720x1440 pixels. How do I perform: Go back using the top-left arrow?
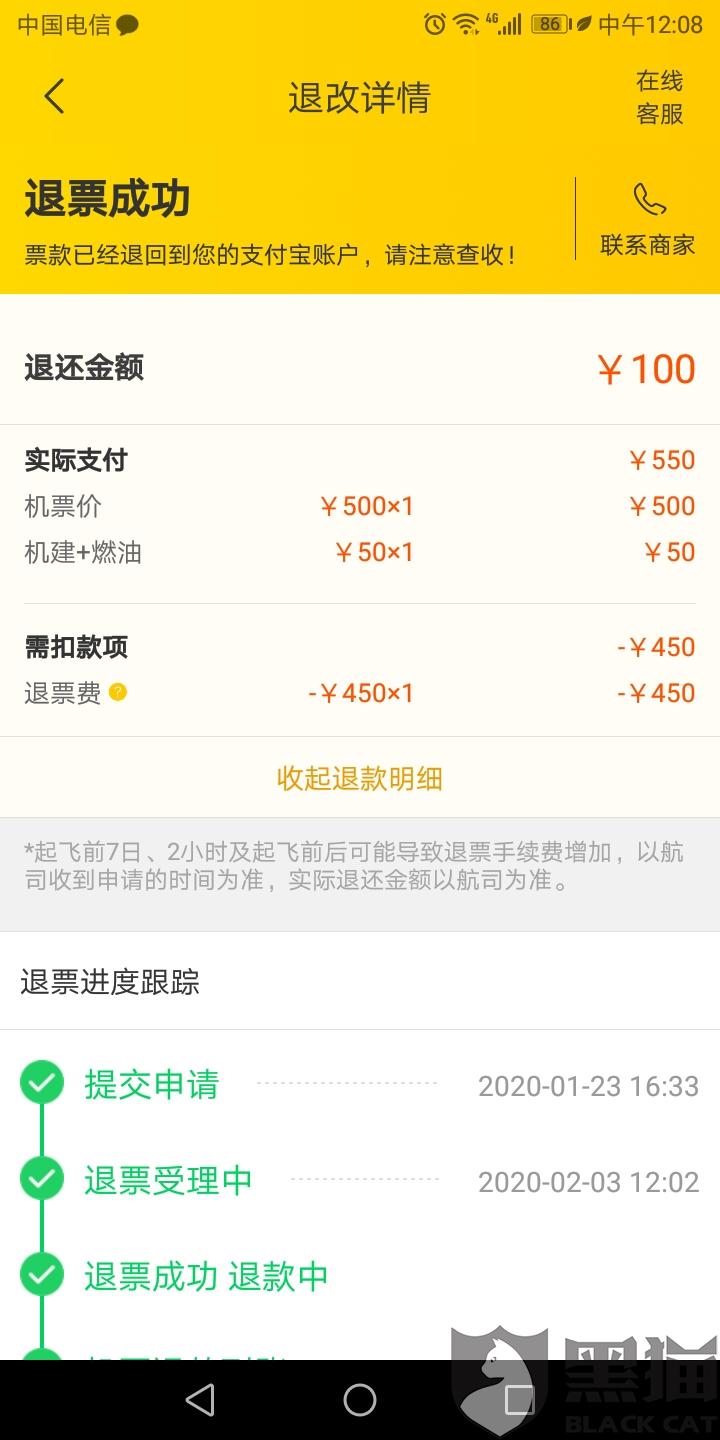coord(54,97)
